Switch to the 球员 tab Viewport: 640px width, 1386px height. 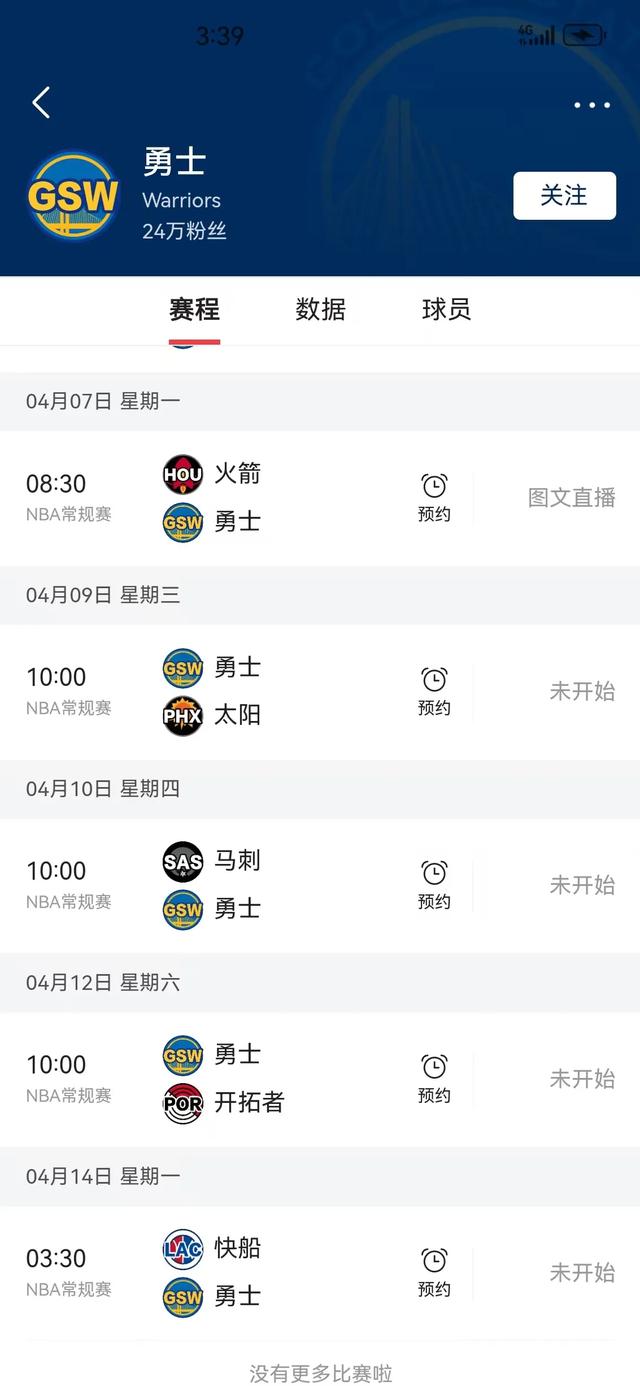point(446,309)
